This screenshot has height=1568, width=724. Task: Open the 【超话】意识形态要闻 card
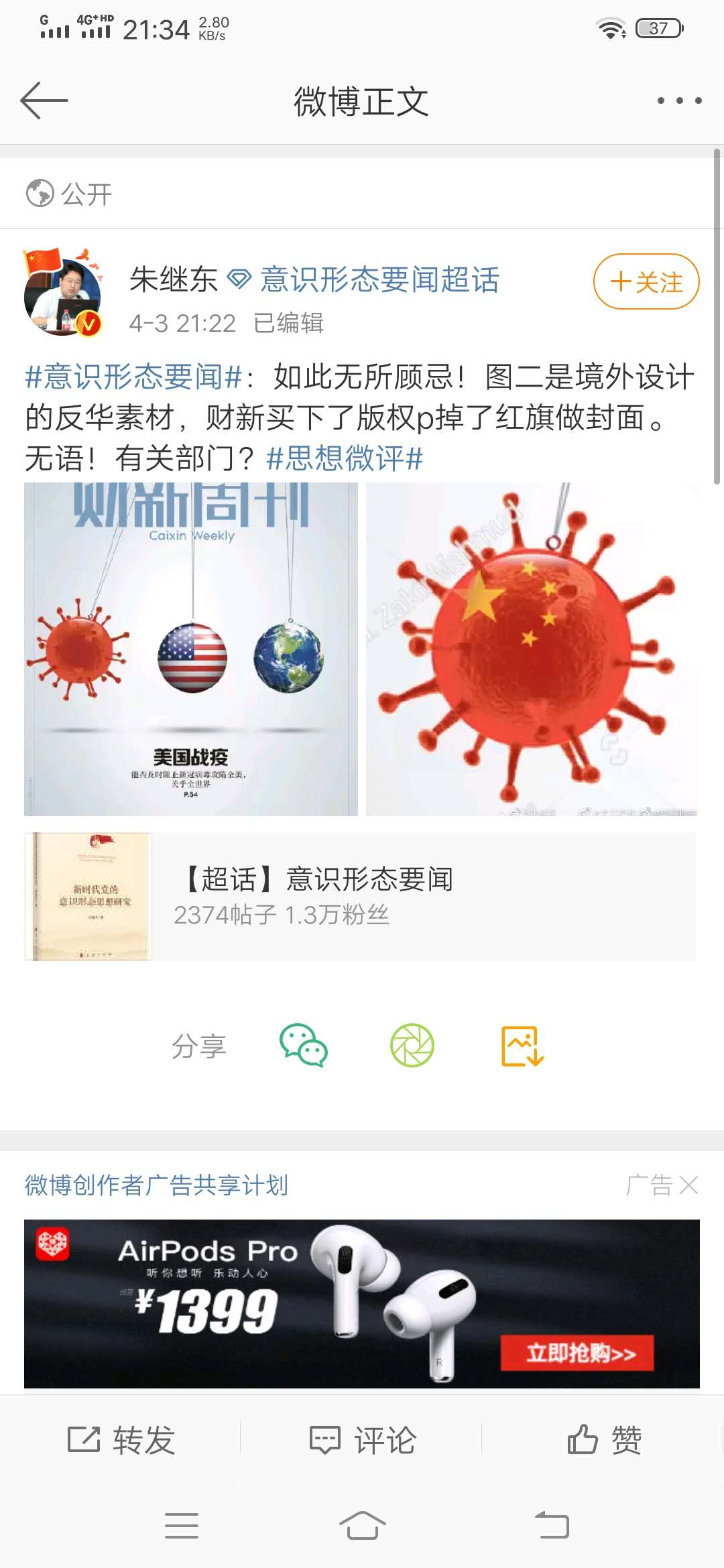point(360,897)
